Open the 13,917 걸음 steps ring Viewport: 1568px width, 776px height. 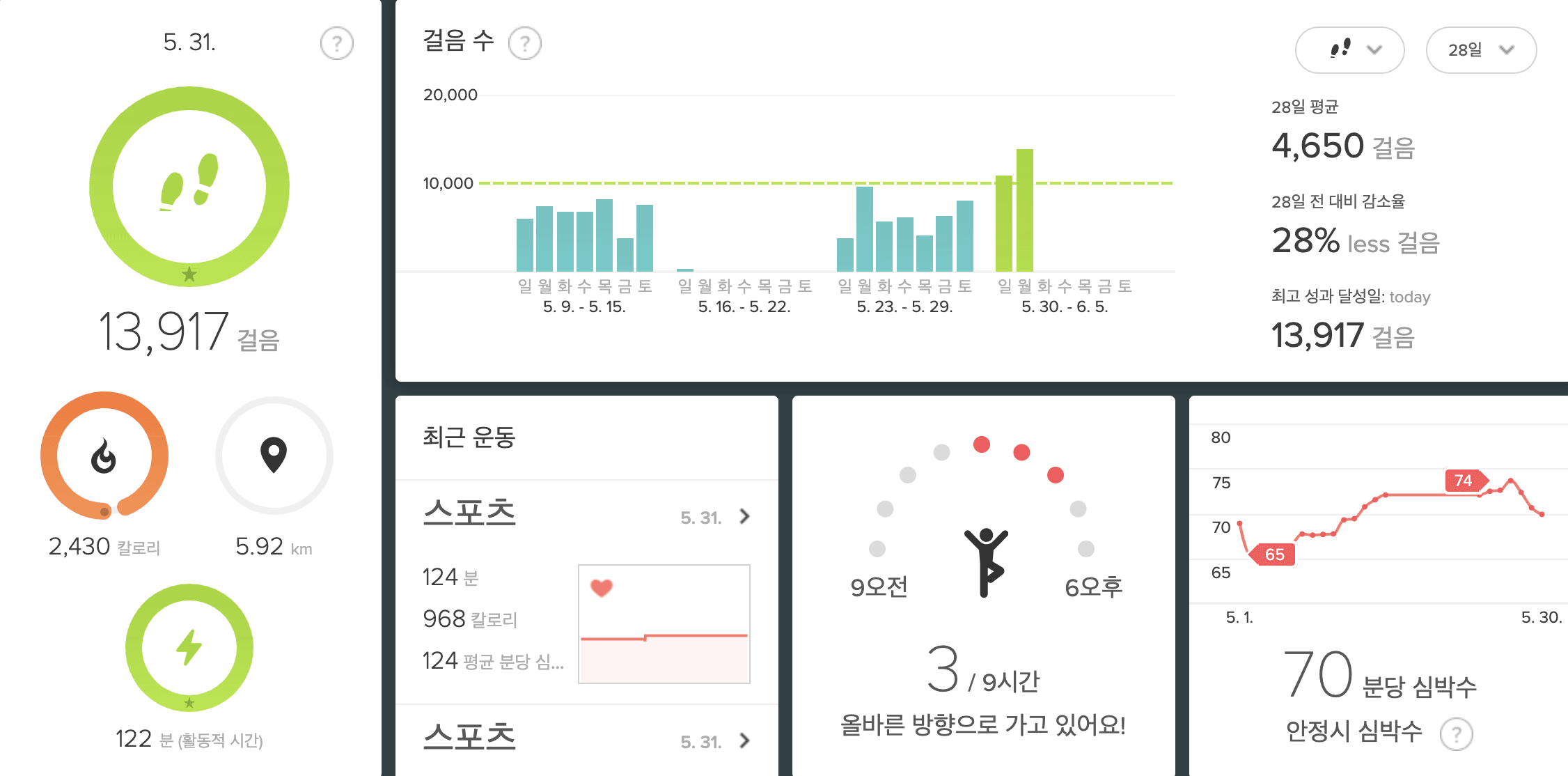[x=189, y=187]
